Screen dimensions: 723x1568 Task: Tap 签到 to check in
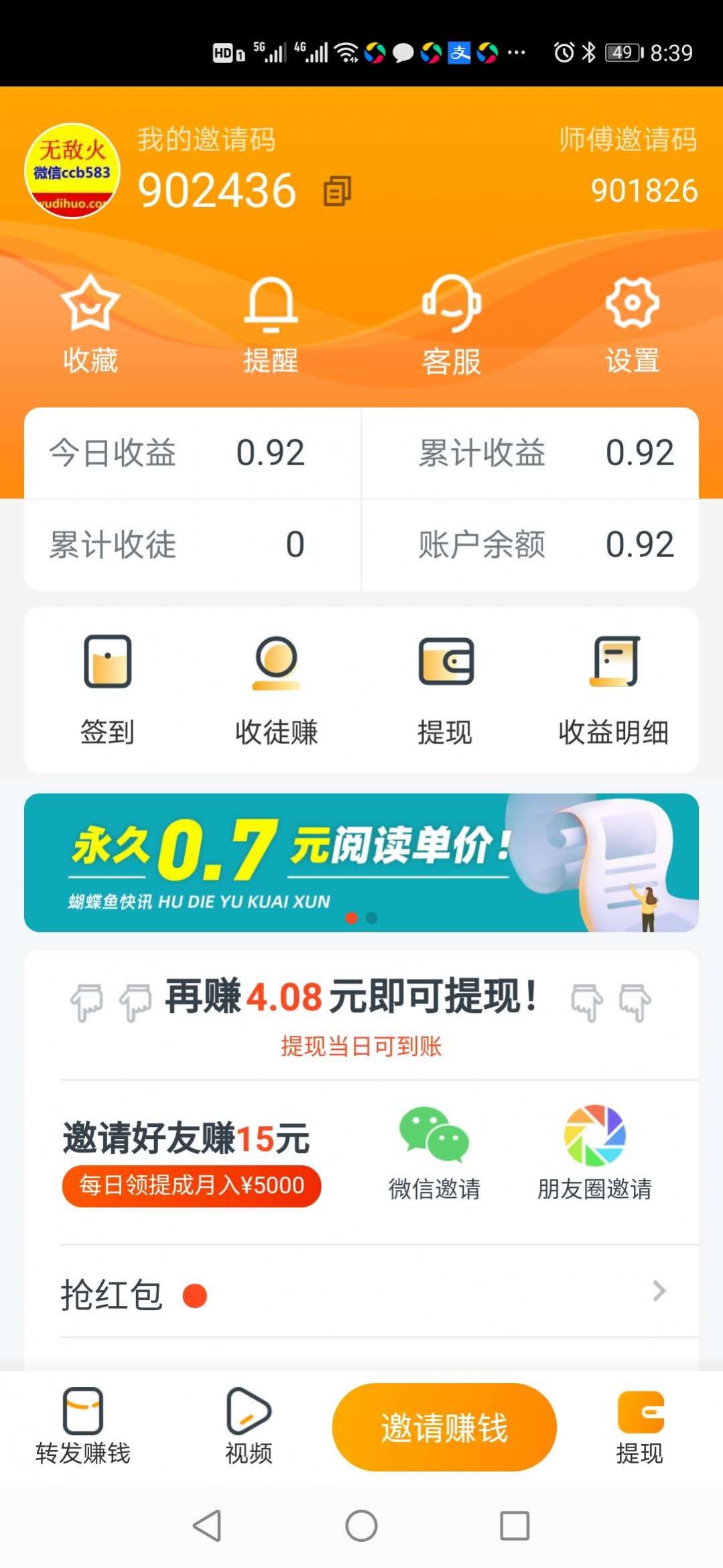pos(107,689)
